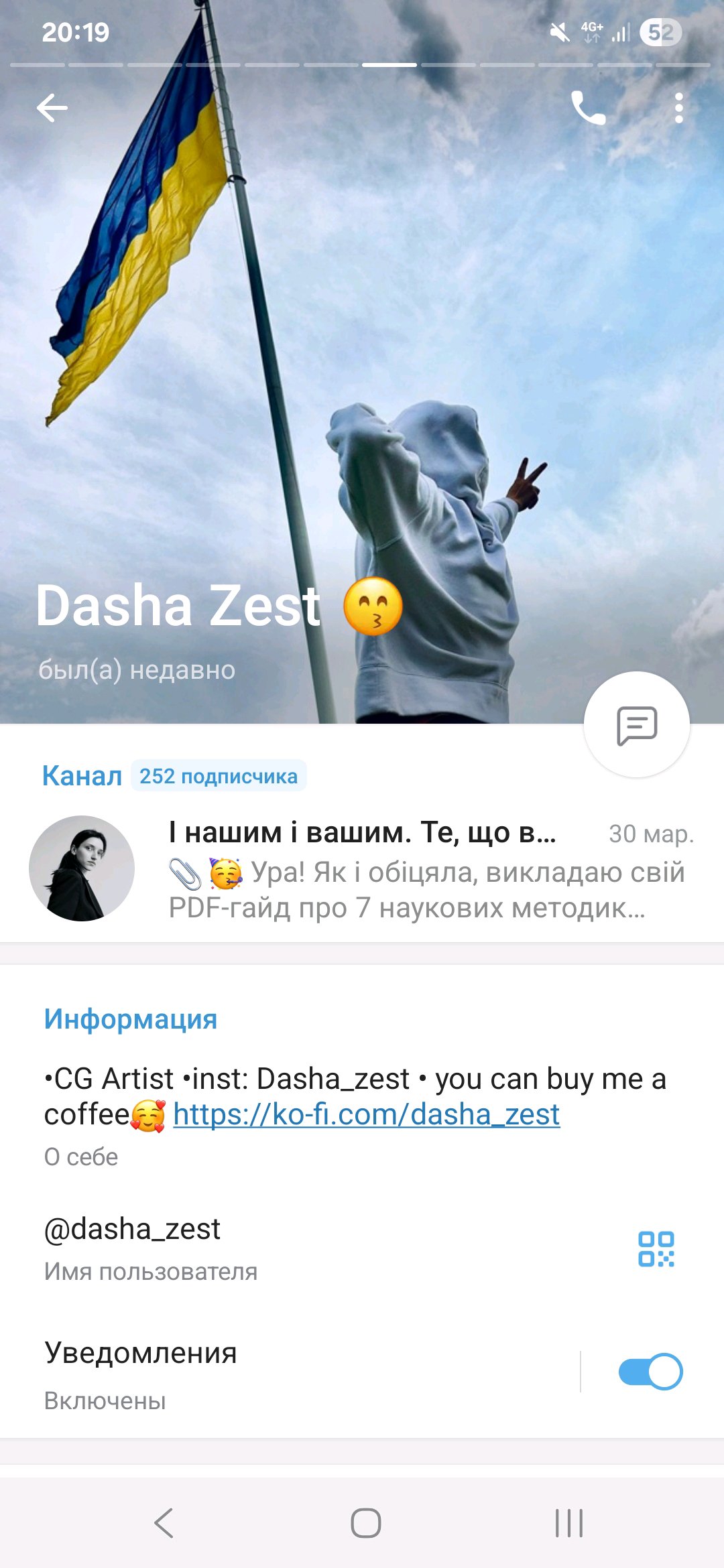Tap the system home button

coord(366,1523)
